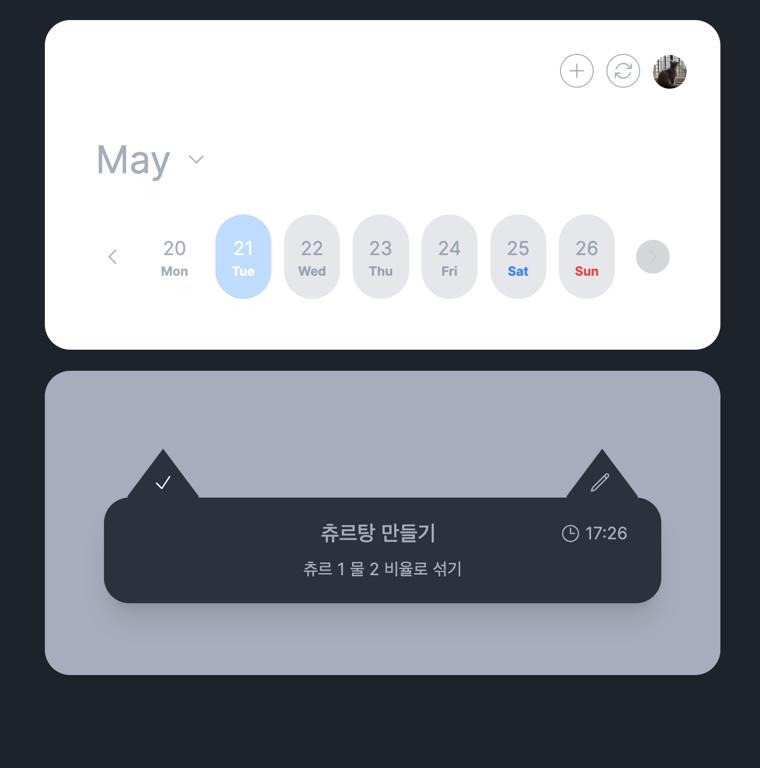
Task: Go to the next week
Action: (652, 257)
